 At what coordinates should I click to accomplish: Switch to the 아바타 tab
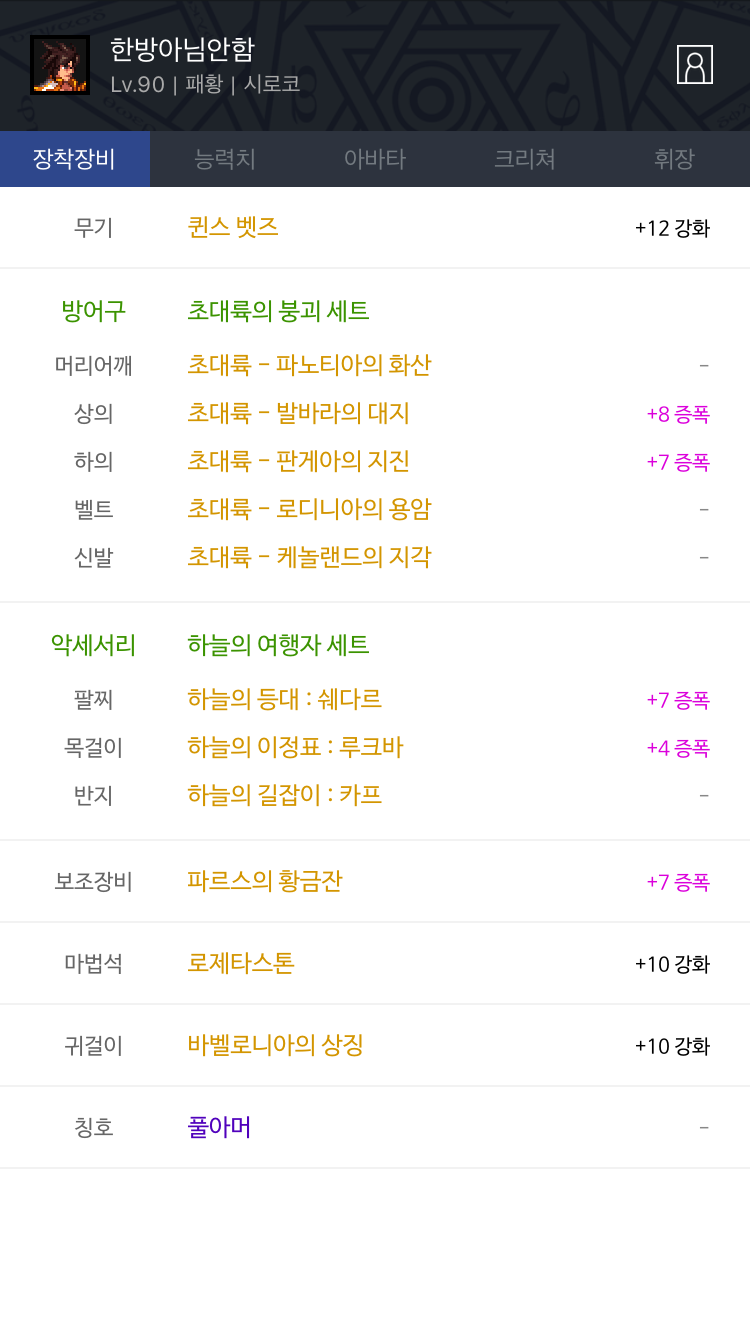375,159
